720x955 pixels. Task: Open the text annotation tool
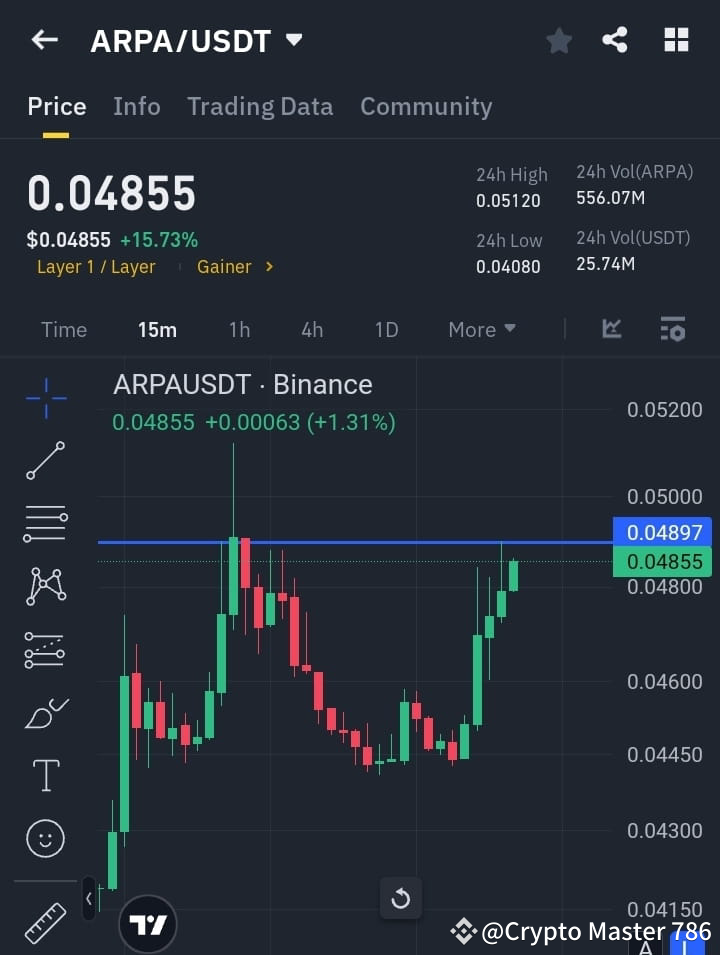[45, 775]
